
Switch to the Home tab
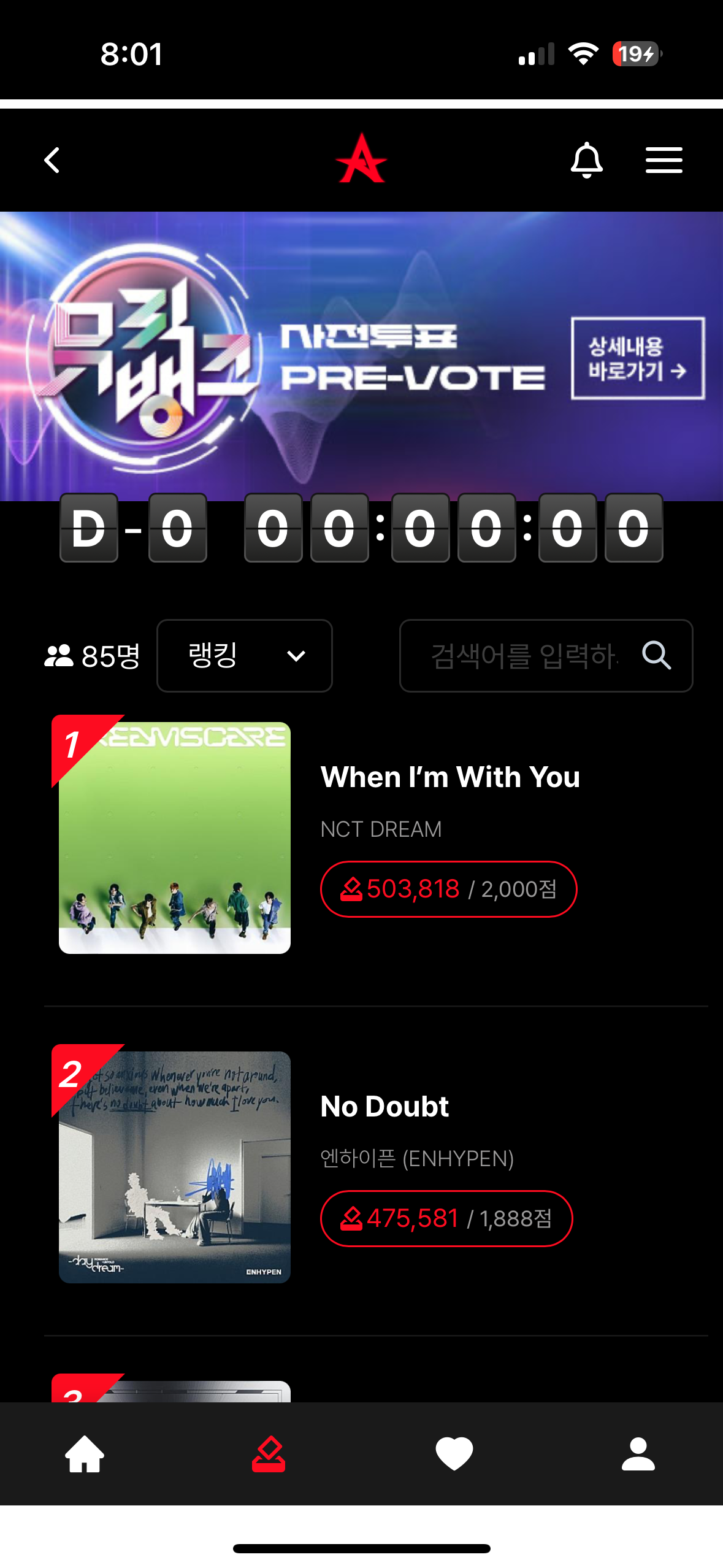pyautogui.click(x=85, y=1454)
